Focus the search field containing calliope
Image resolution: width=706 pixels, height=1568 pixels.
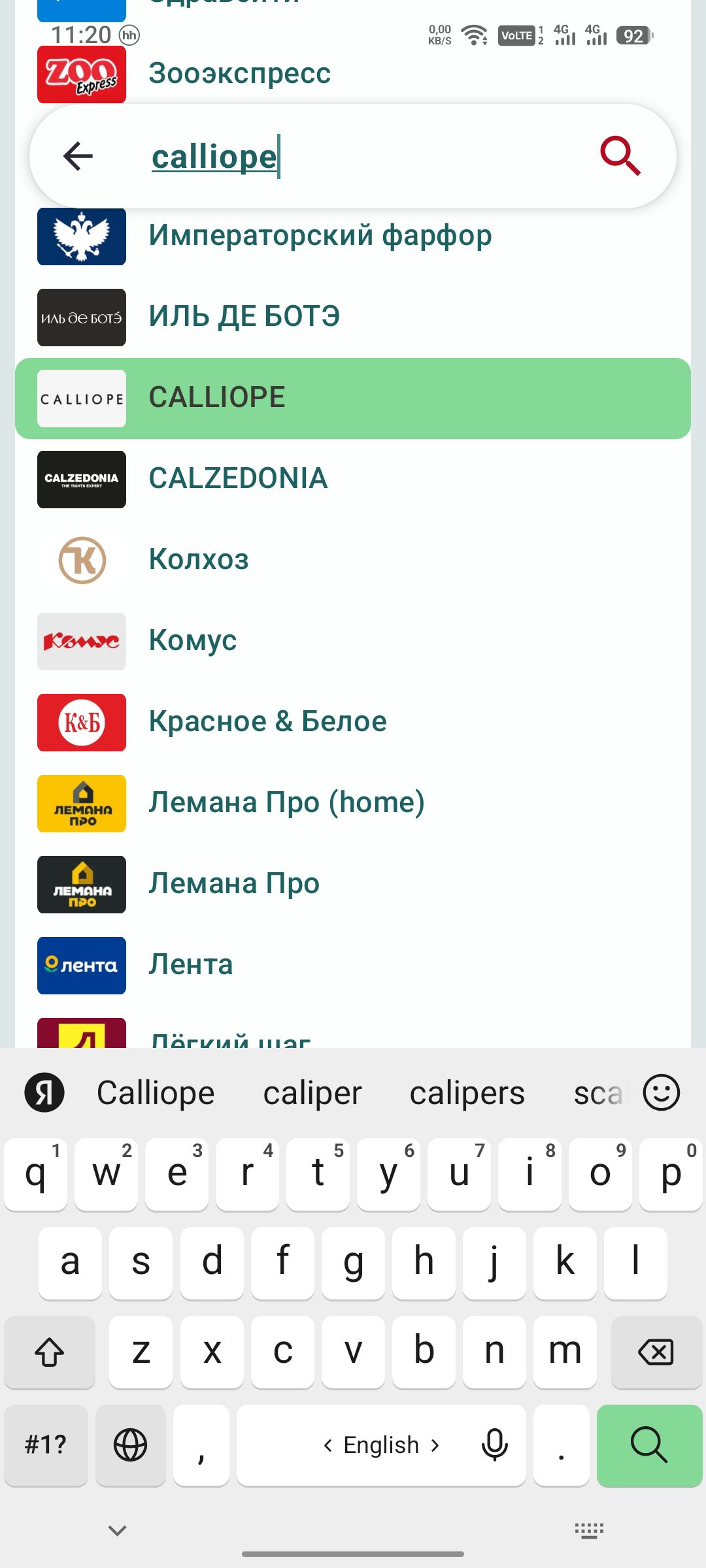pyautogui.click(x=366, y=157)
